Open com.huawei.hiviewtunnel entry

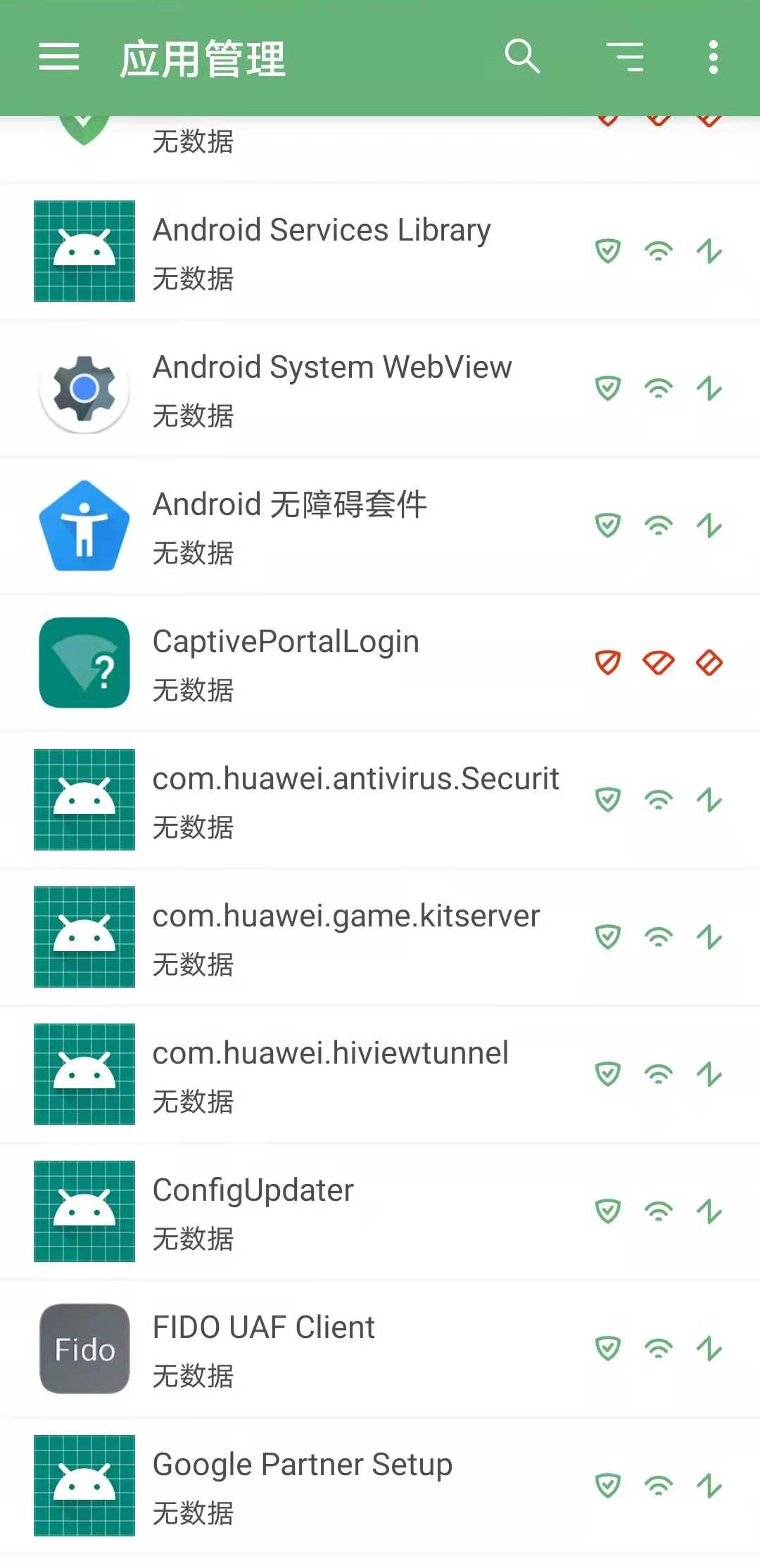(329, 1074)
